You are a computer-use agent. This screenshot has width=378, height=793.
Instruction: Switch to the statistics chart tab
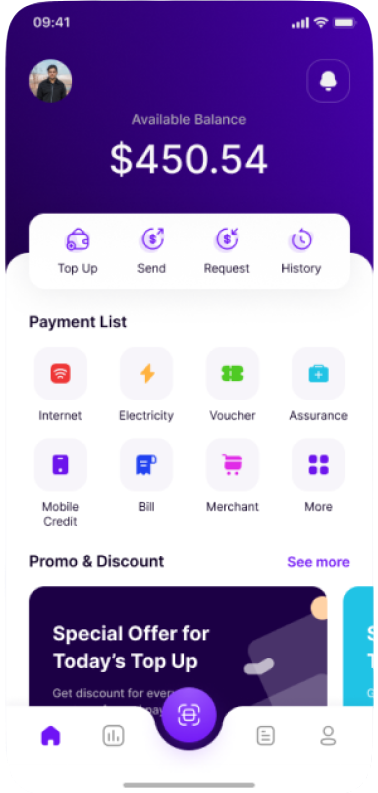point(113,735)
